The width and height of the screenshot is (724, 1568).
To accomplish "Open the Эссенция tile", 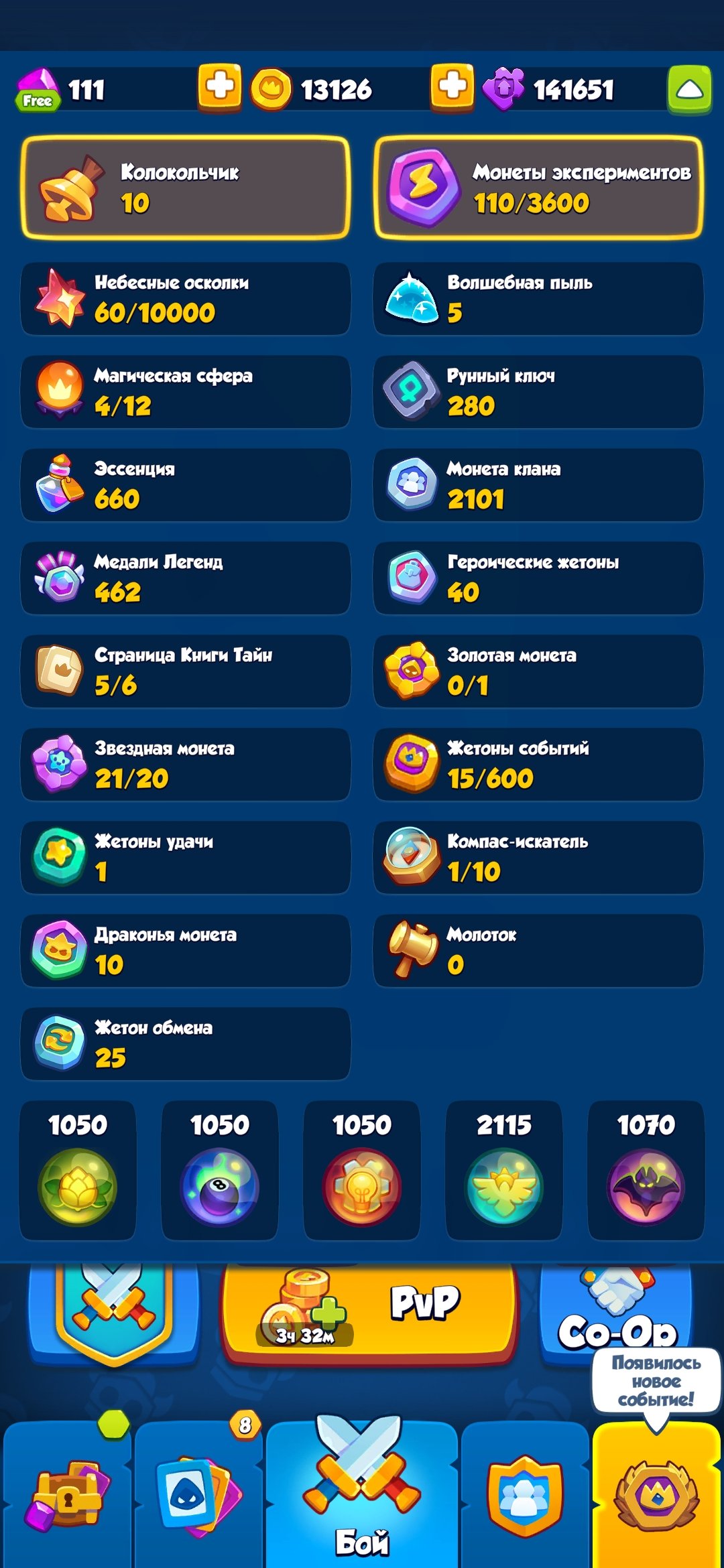I will coord(186,485).
